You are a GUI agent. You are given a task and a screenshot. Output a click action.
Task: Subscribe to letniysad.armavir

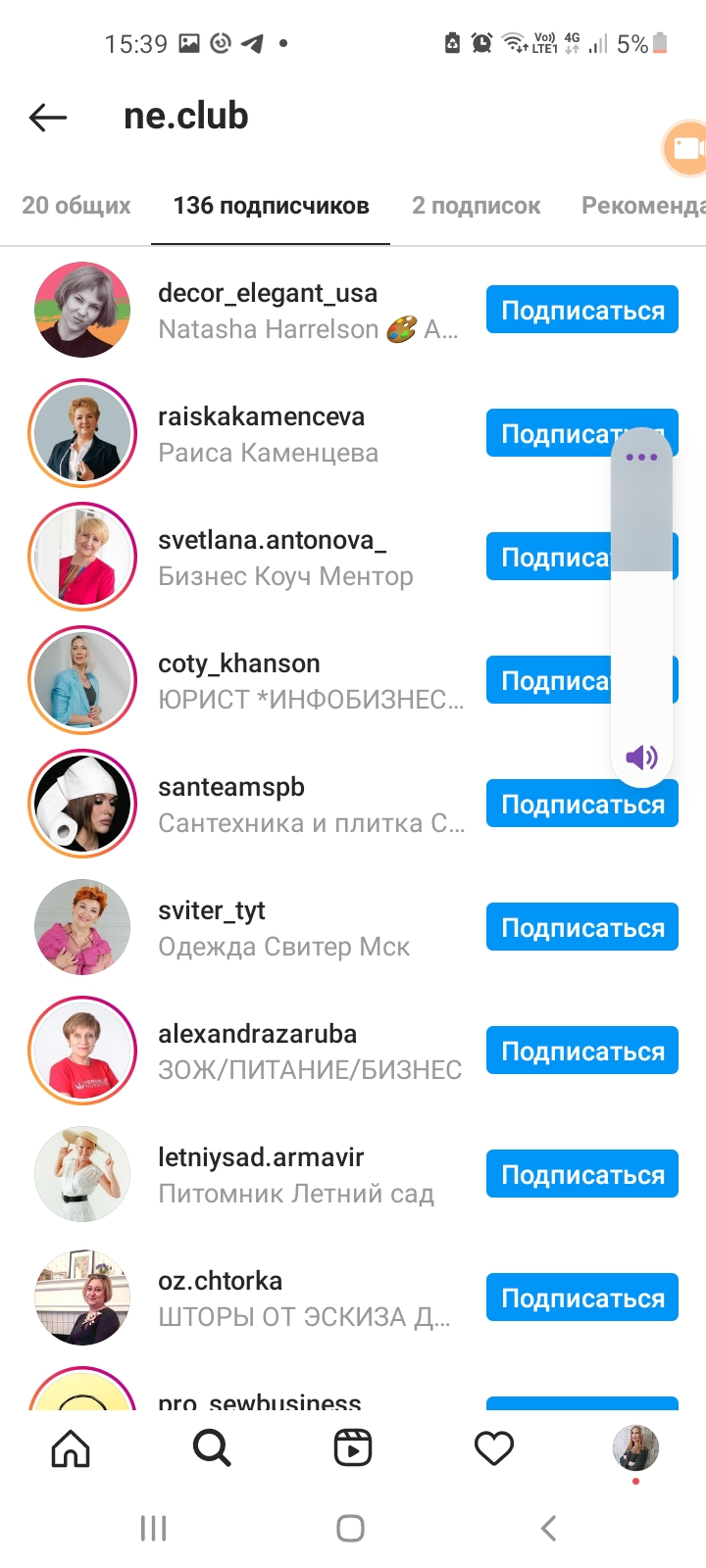[582, 1174]
